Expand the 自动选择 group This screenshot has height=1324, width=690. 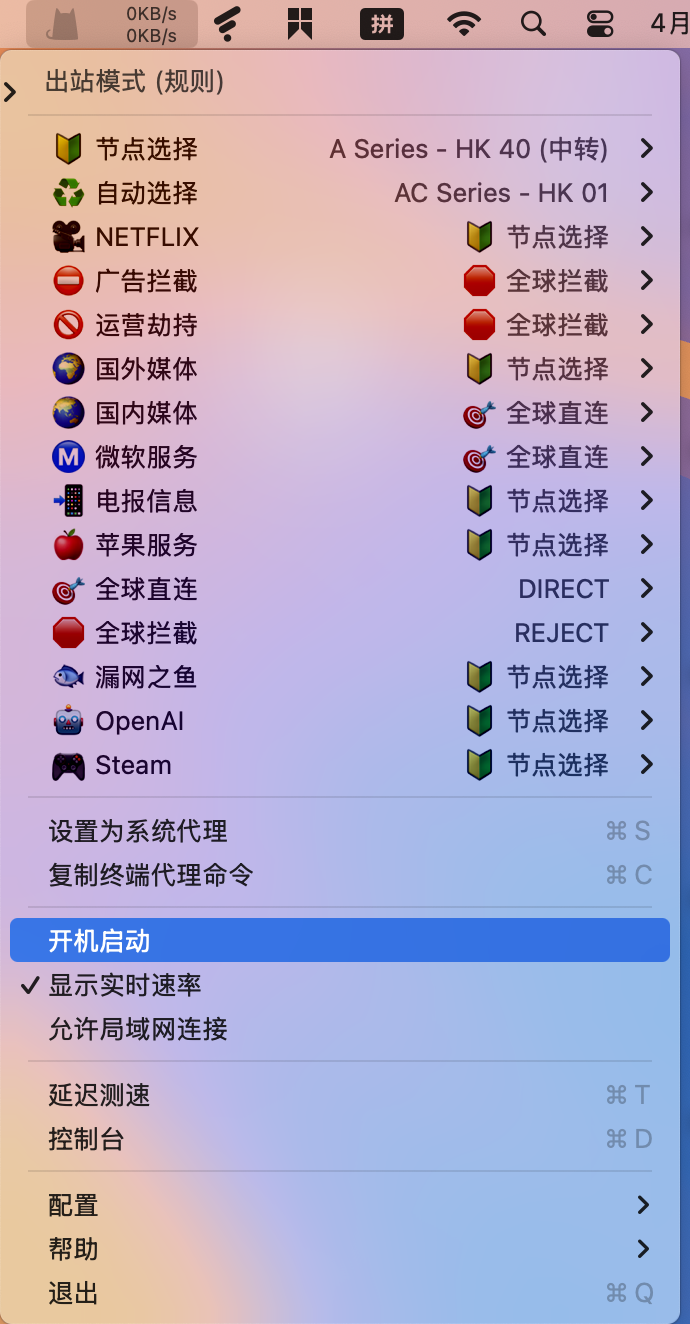click(339, 193)
